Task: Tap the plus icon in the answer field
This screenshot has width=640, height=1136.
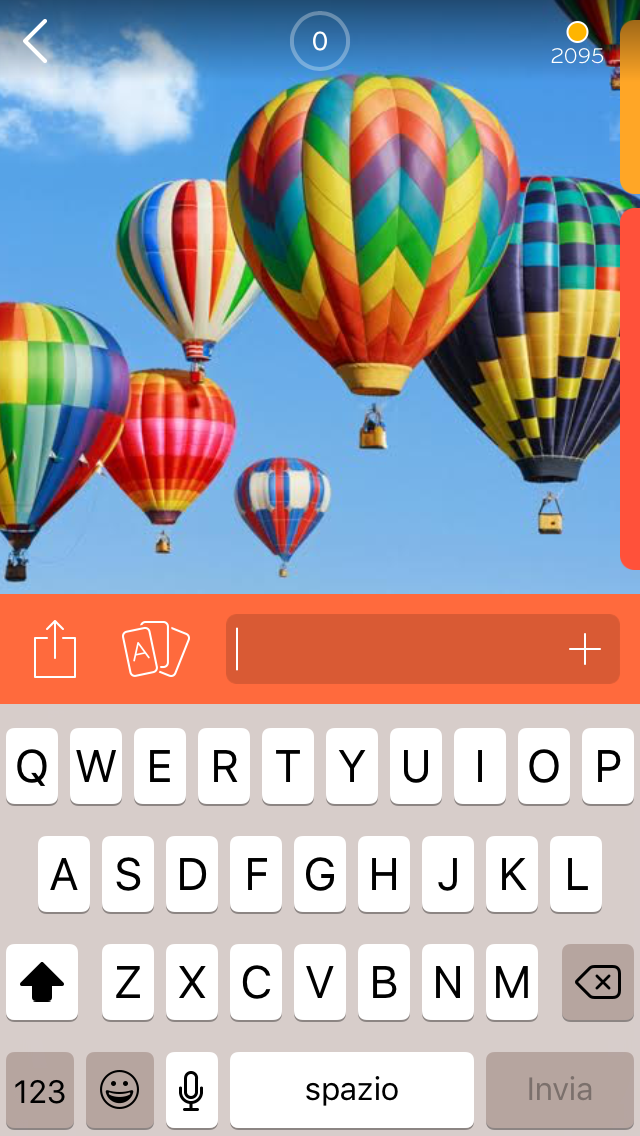Action: coord(585,650)
